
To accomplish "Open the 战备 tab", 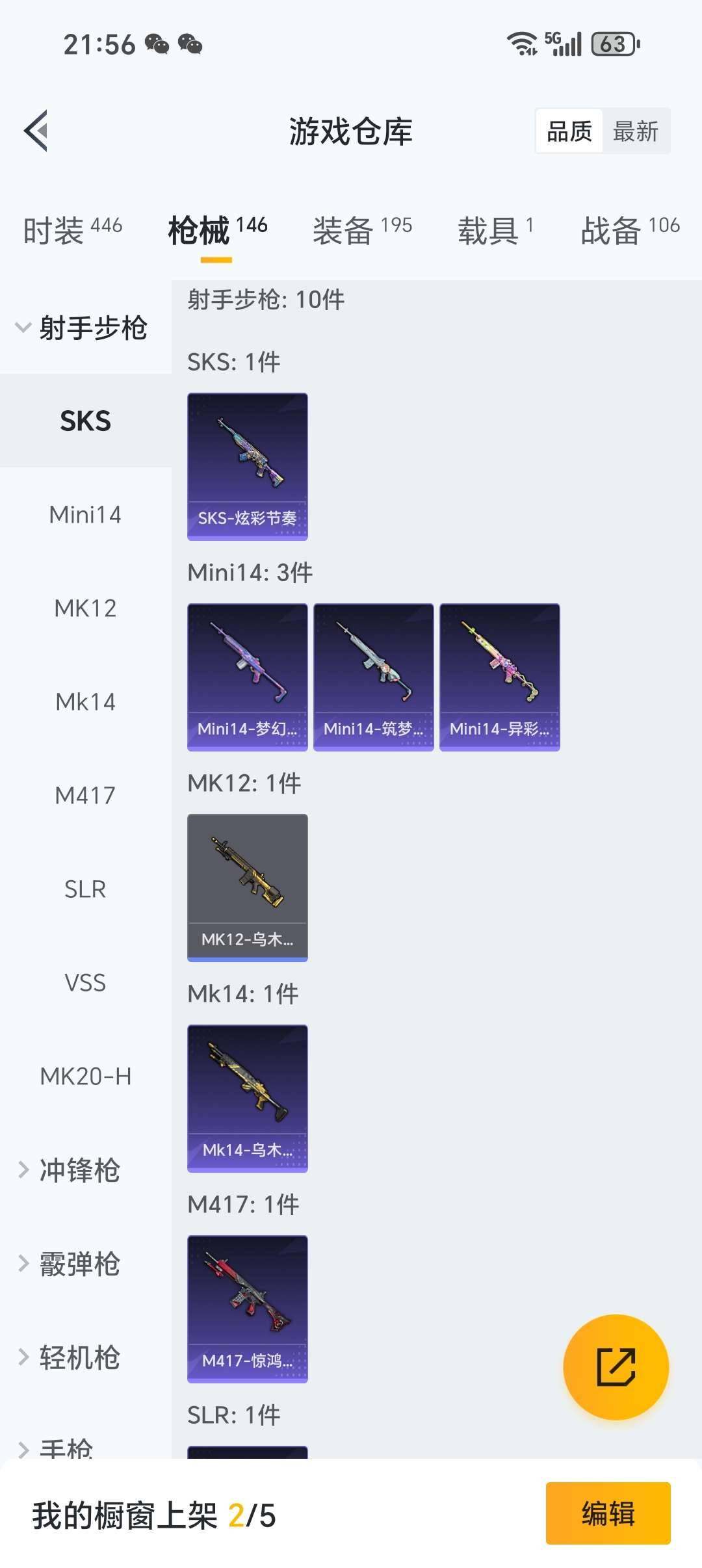I will pos(630,230).
